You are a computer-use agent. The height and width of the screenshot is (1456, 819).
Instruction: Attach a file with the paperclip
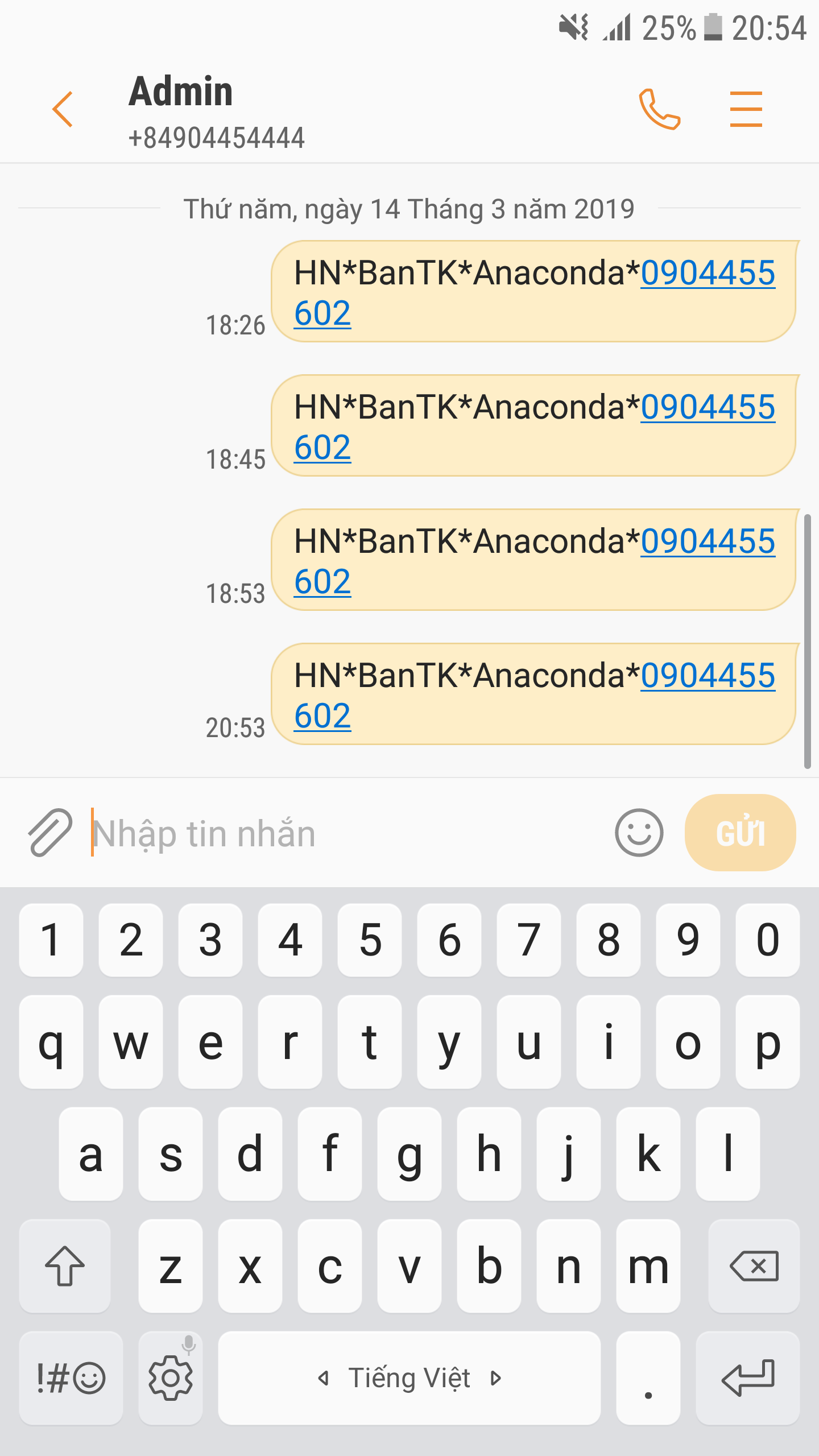50,832
